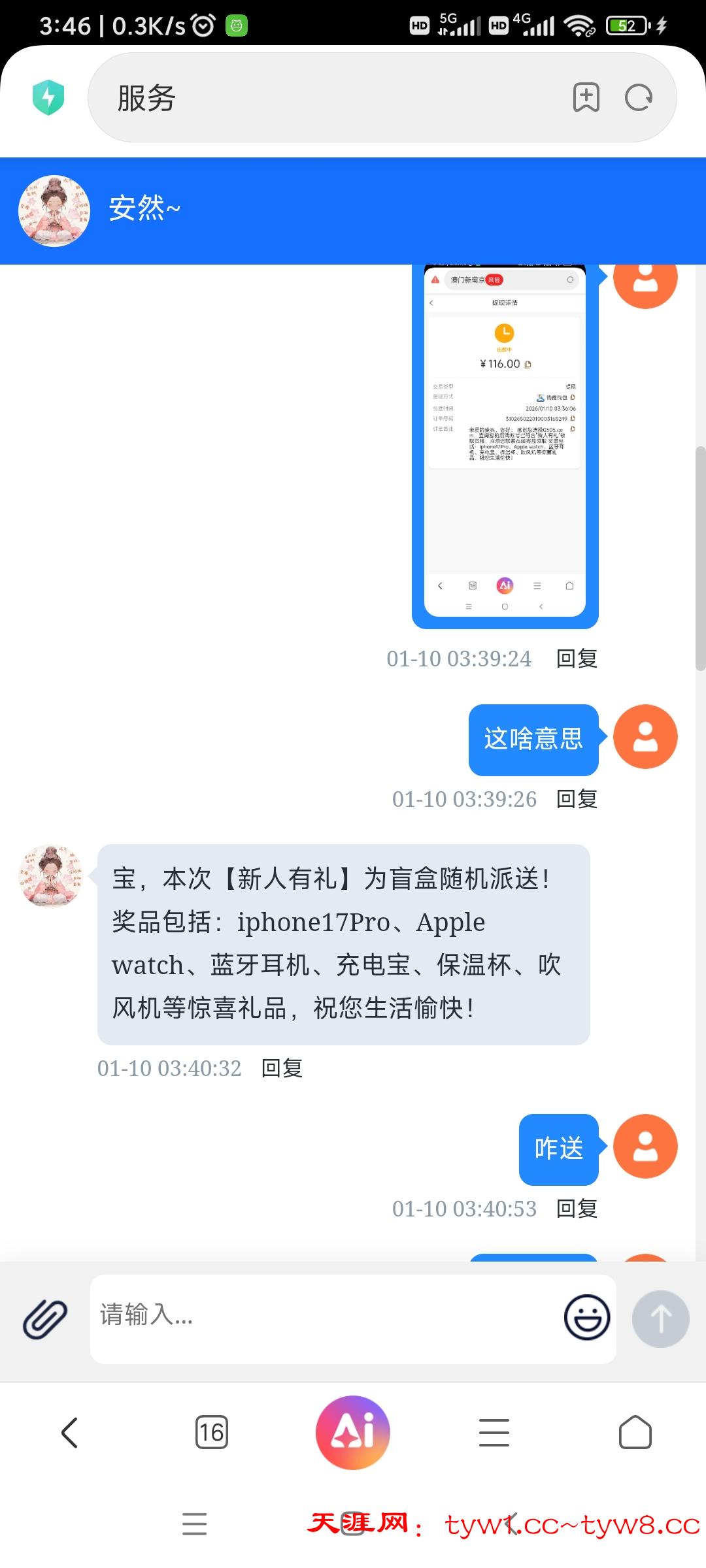The image size is (706, 1568).
Task: Open 安然~ avatar in the chat header
Action: pos(54,210)
